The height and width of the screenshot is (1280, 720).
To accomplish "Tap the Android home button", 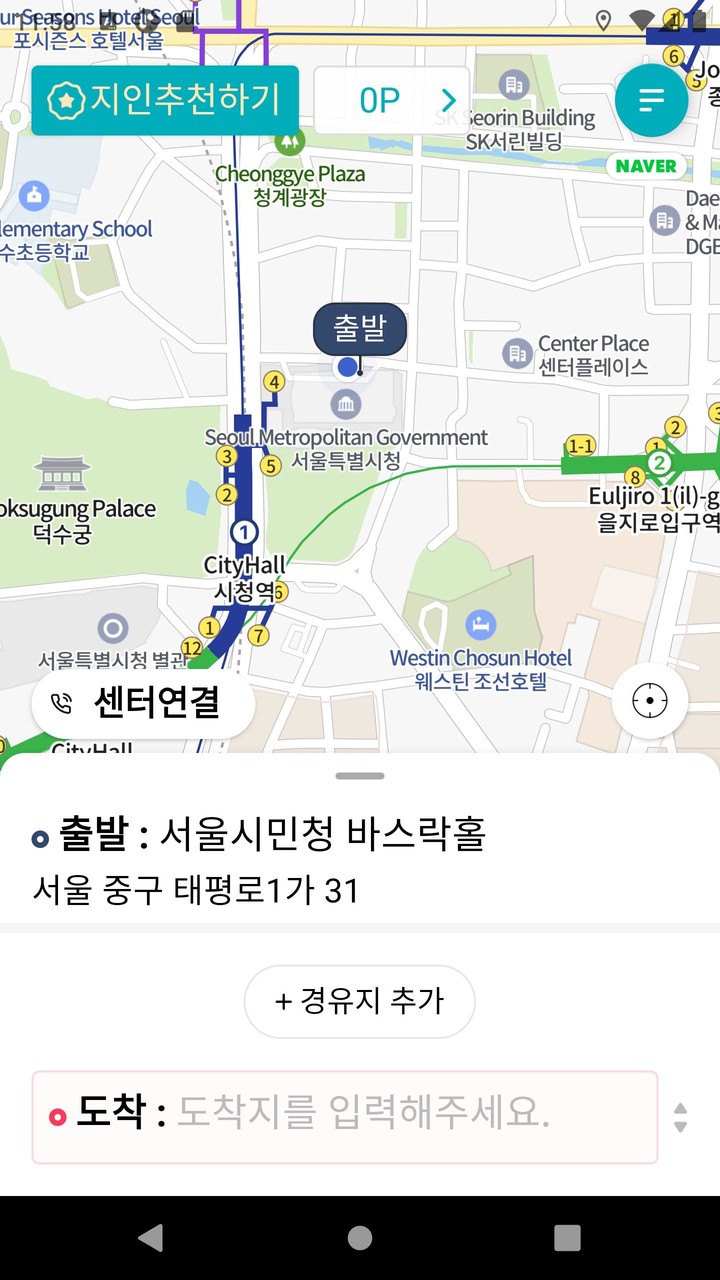I will click(x=360, y=1237).
